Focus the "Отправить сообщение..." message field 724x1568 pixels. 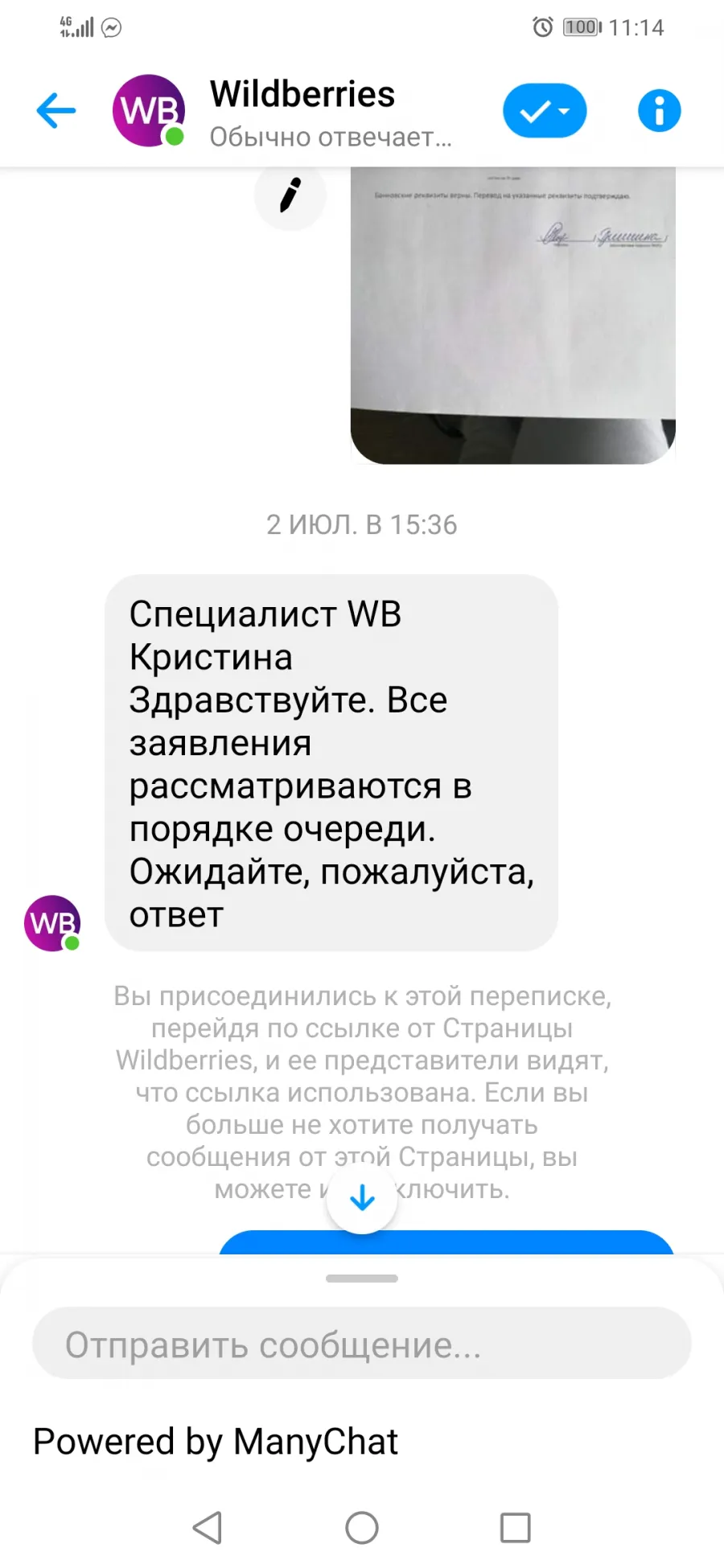tap(362, 1344)
